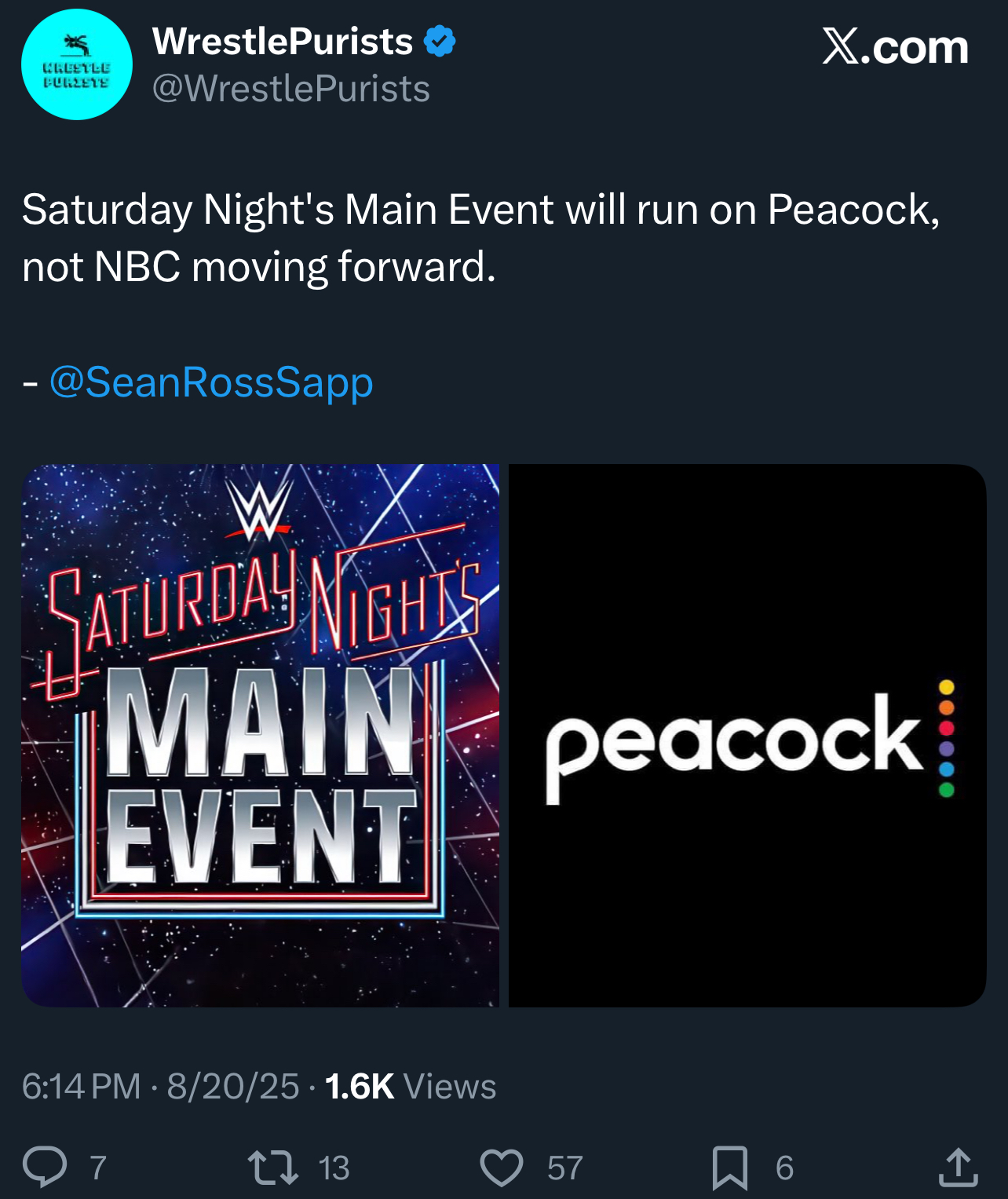
Task: Reply to this post
Action: click(x=45, y=1167)
